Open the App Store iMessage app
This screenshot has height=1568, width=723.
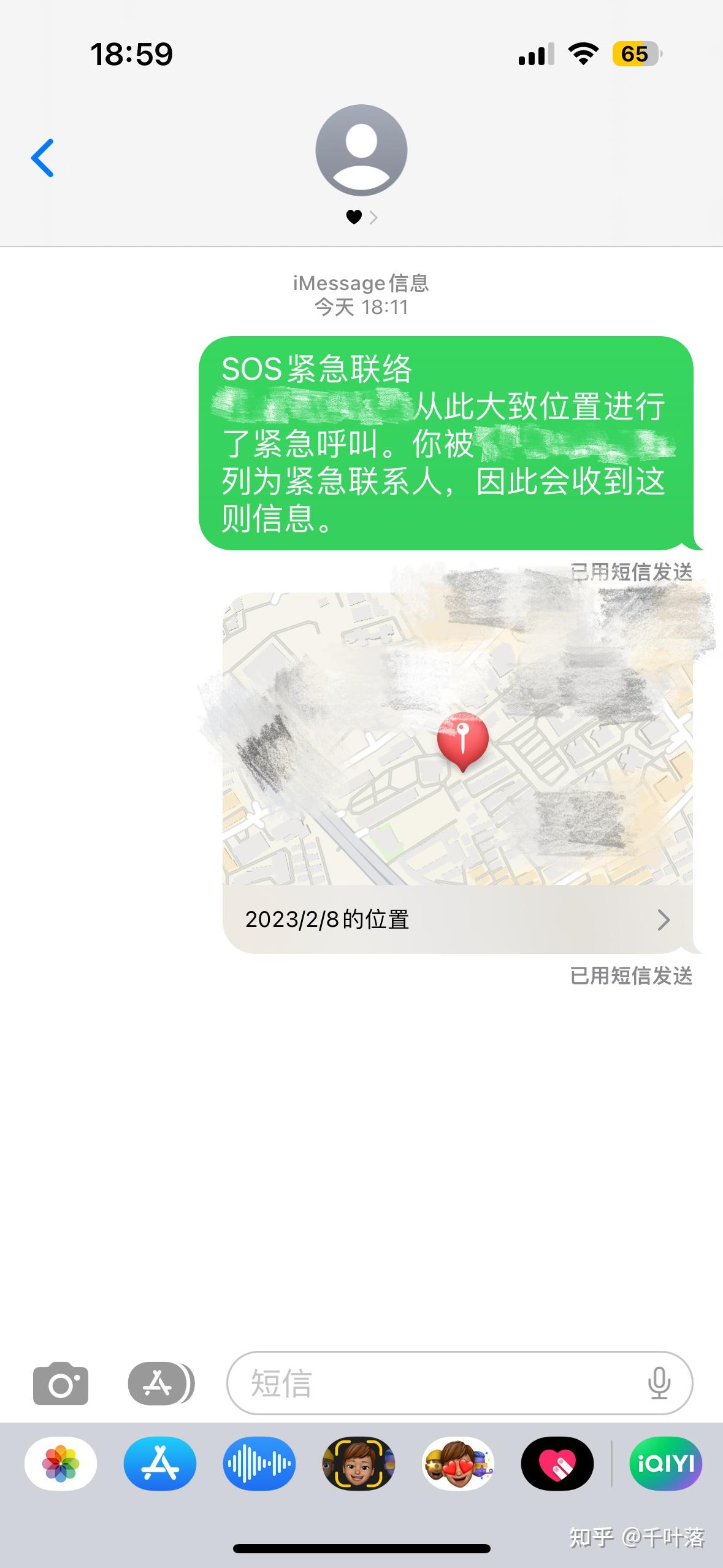click(160, 1464)
